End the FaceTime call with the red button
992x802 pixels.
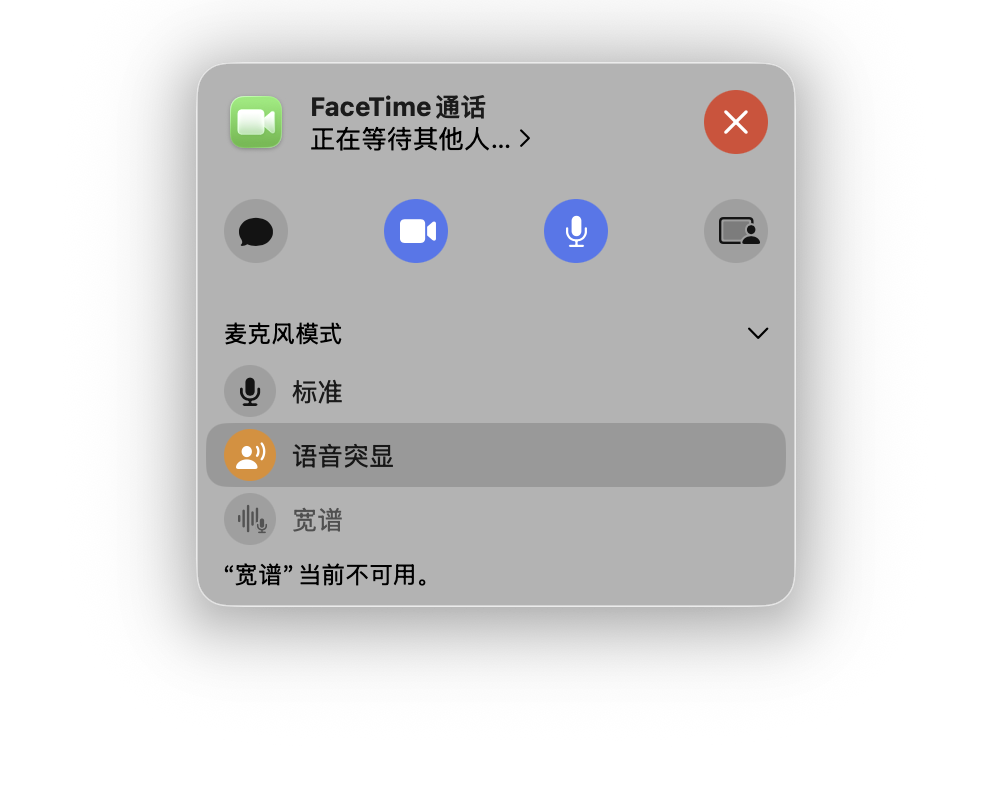coord(735,122)
